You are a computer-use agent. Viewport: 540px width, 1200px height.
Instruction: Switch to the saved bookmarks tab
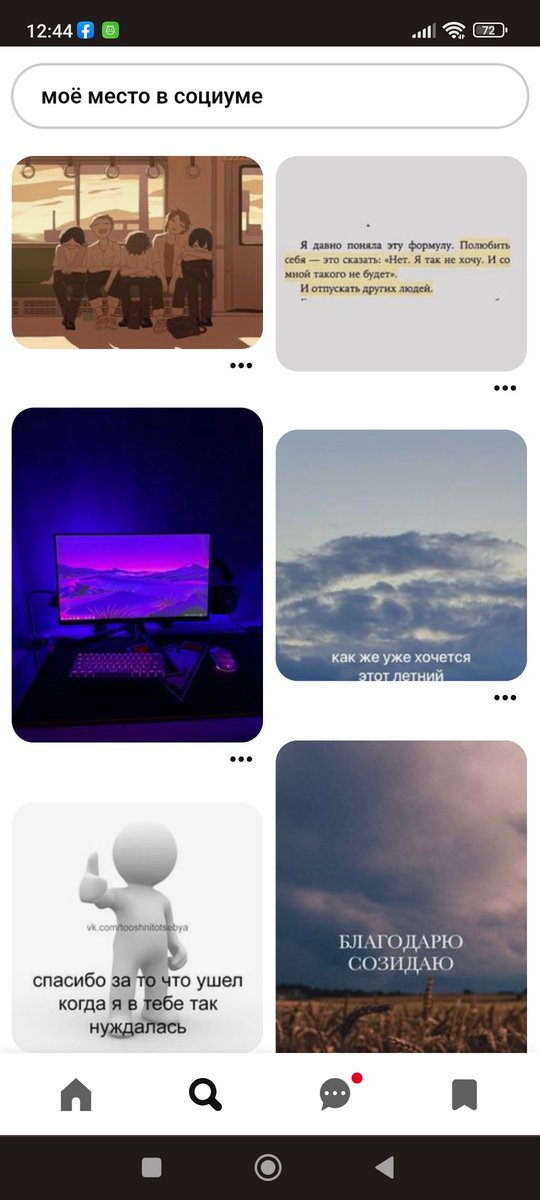click(464, 1095)
